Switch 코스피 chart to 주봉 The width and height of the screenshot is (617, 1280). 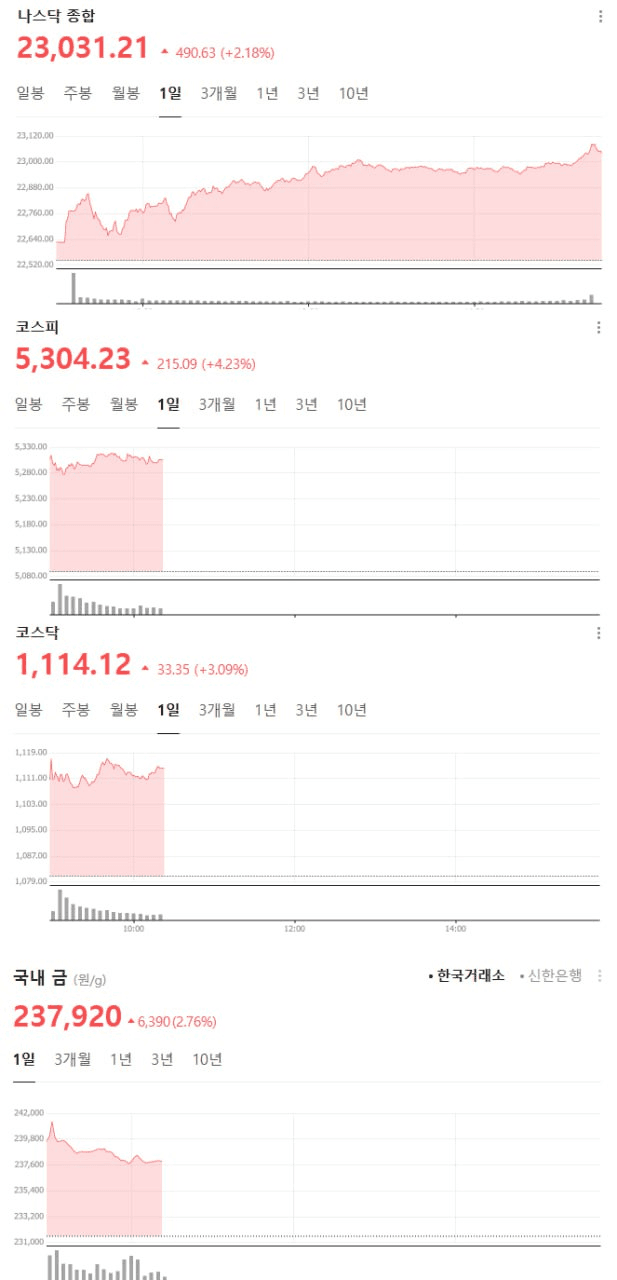point(76,405)
